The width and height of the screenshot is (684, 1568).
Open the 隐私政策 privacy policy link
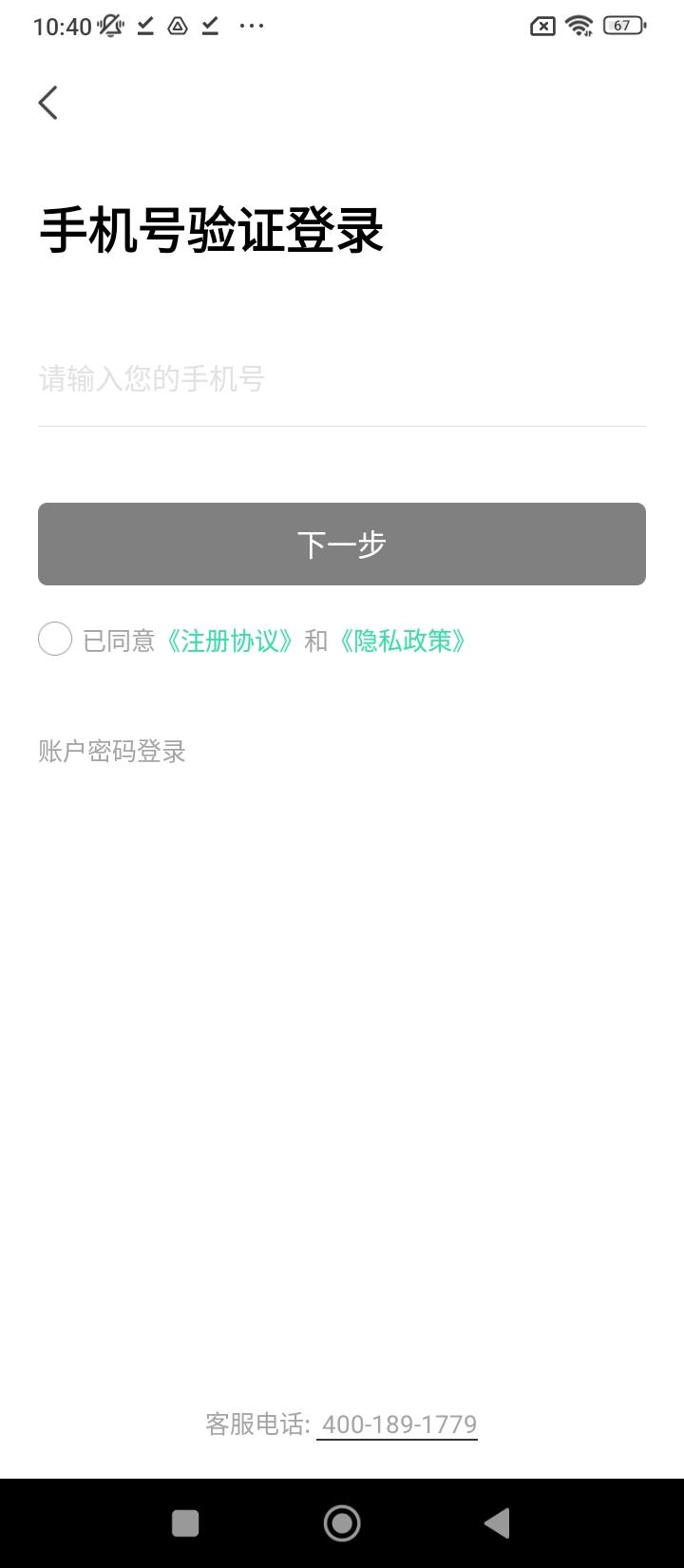click(x=403, y=640)
